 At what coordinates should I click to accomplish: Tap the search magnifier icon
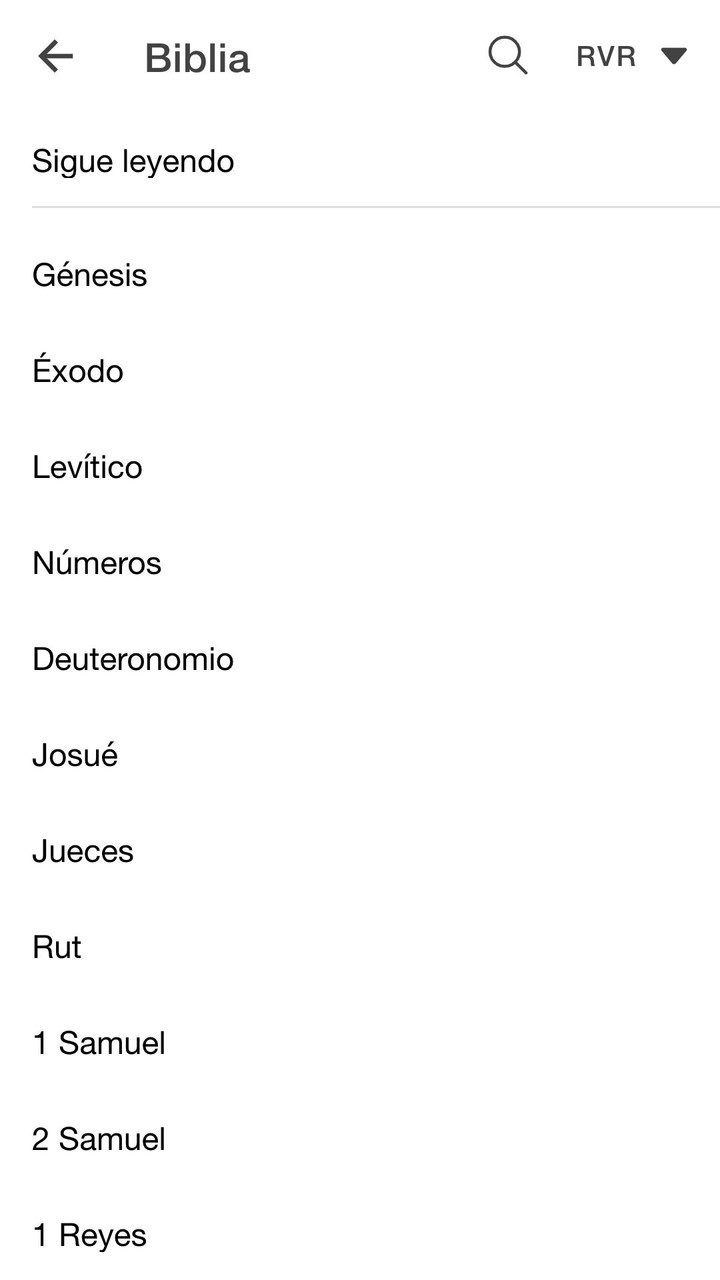click(507, 56)
